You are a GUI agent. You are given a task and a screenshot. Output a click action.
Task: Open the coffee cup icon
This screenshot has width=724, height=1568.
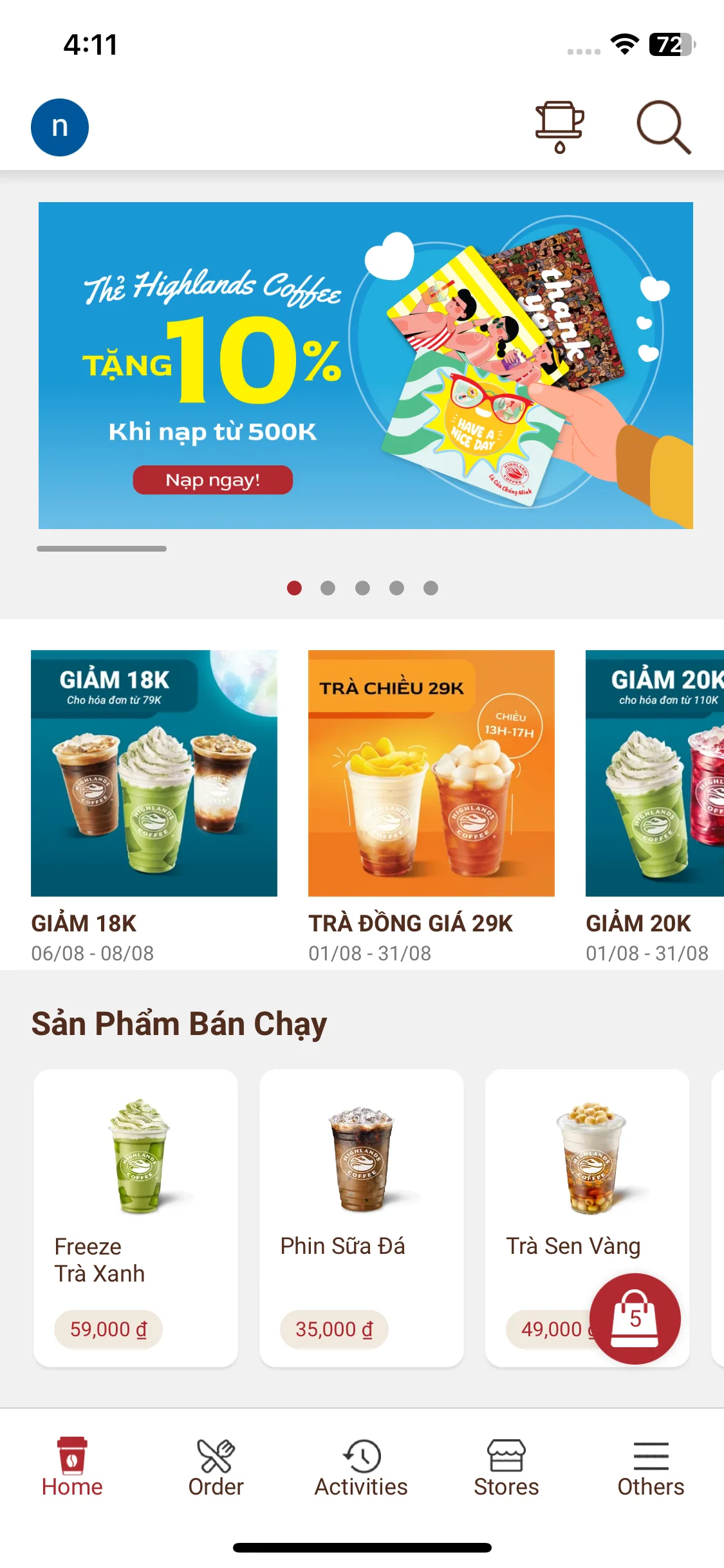[559, 127]
